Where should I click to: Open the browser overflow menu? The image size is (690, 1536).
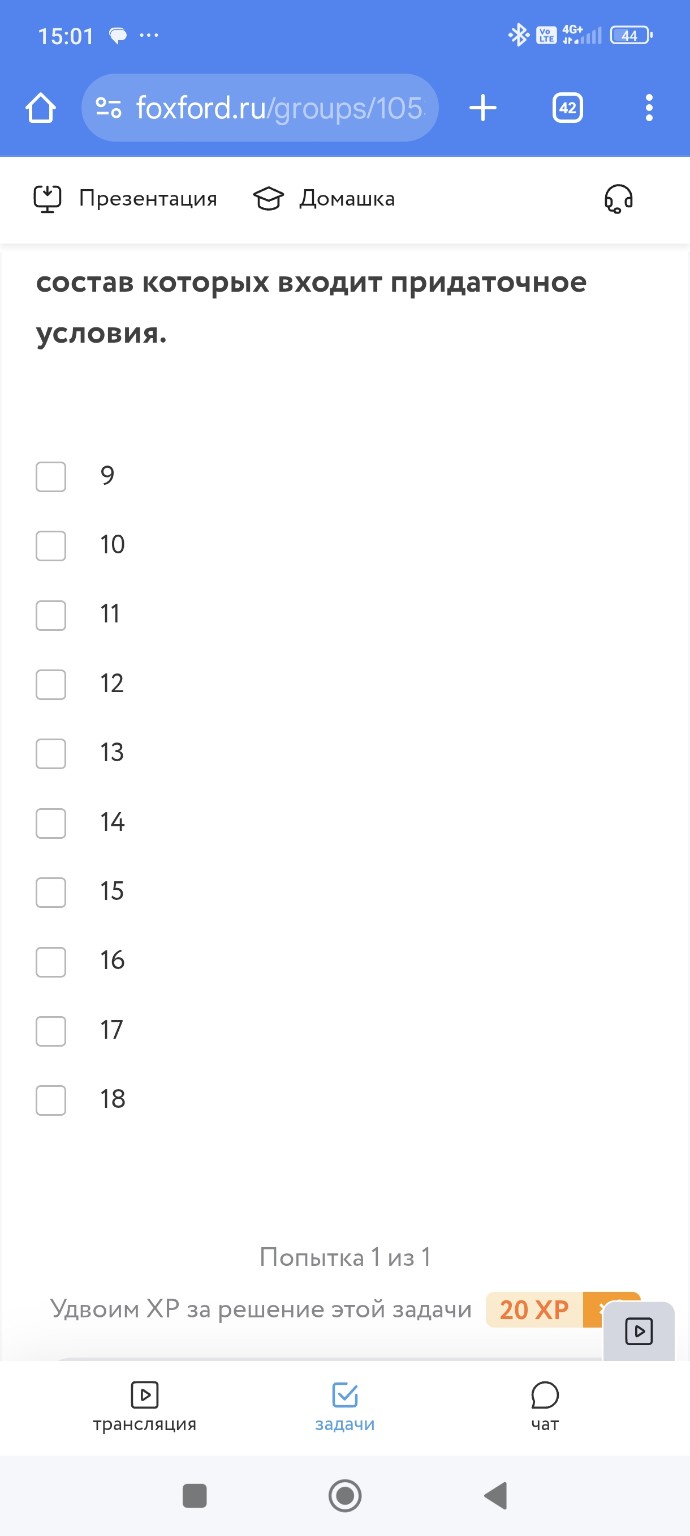[x=649, y=108]
